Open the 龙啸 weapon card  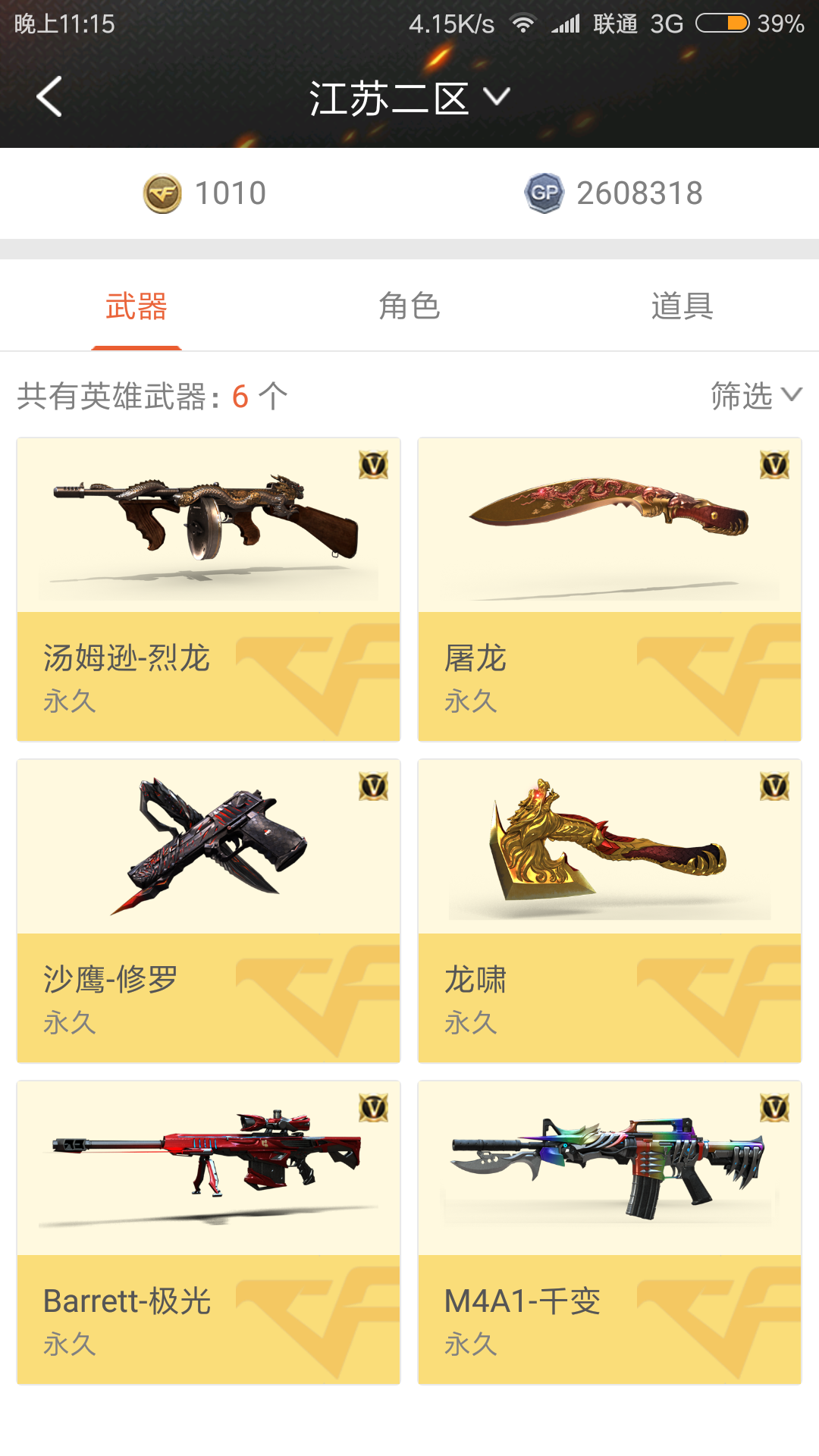(x=610, y=911)
